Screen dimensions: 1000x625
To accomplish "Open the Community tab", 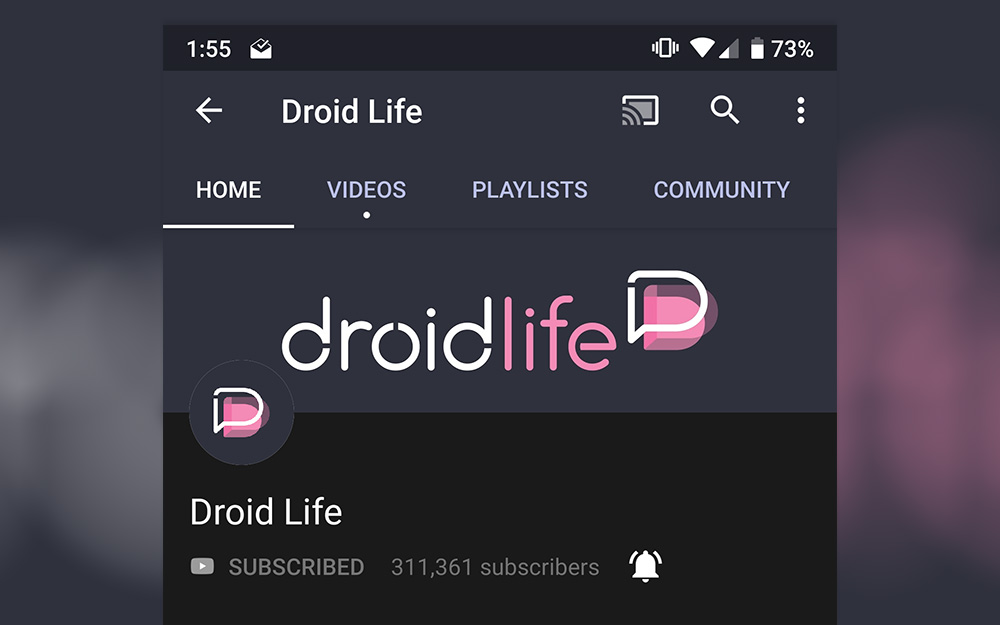I will pos(721,190).
